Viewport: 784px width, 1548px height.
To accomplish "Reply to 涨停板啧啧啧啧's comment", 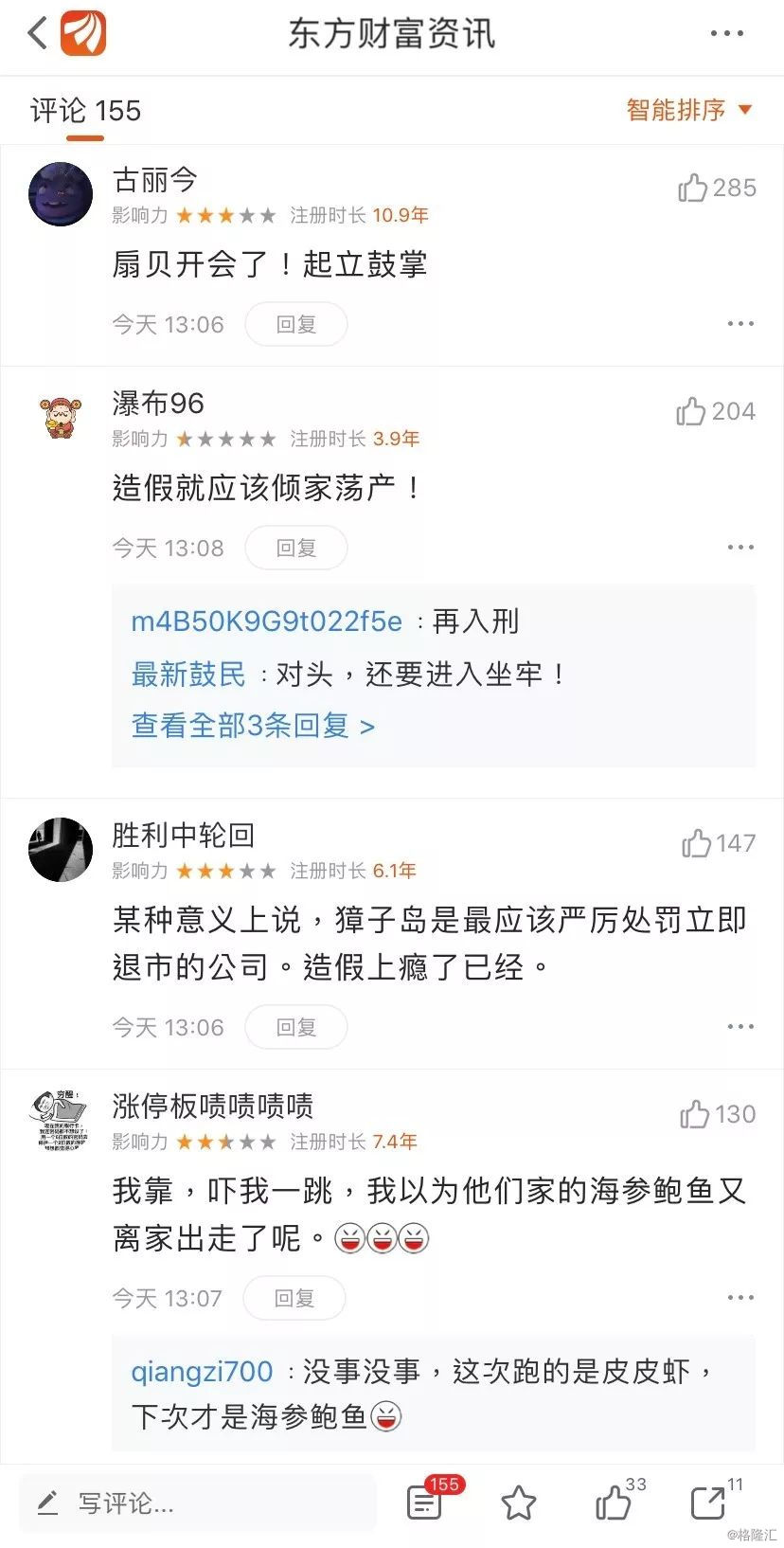I will pyautogui.click(x=294, y=1298).
